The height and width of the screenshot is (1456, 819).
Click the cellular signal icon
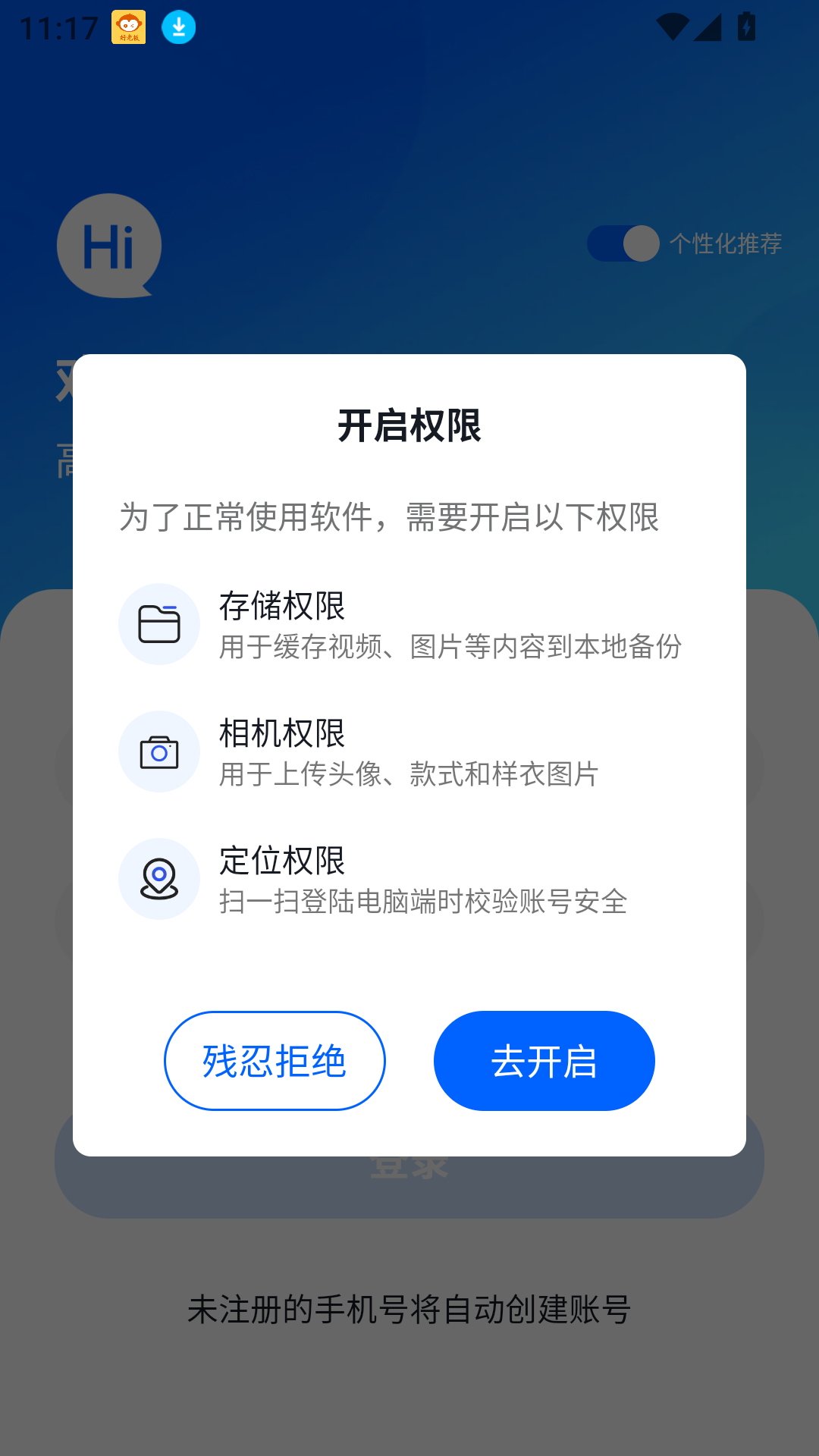point(708,25)
